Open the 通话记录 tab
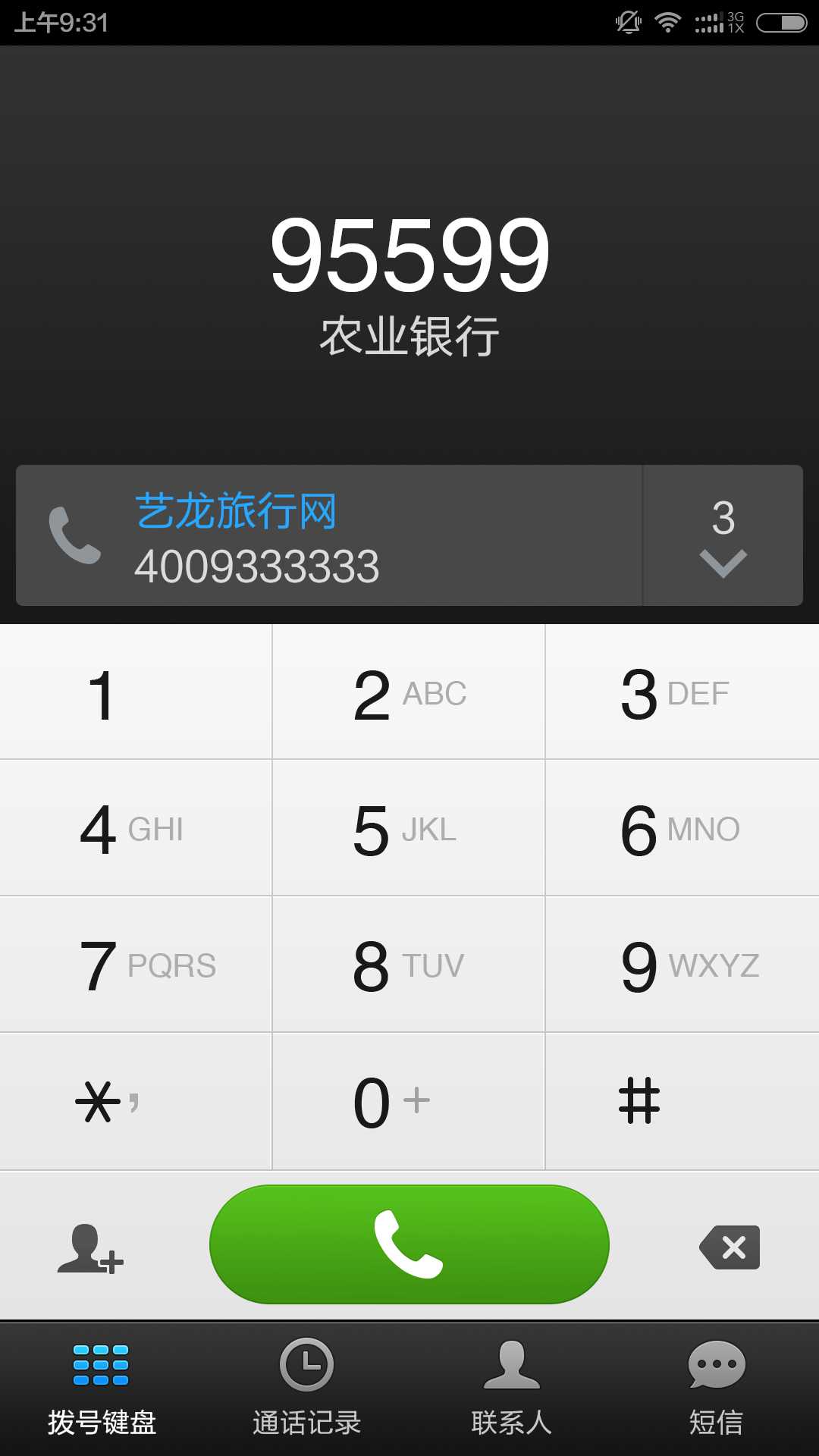The height and width of the screenshot is (1456, 819). point(307,1389)
